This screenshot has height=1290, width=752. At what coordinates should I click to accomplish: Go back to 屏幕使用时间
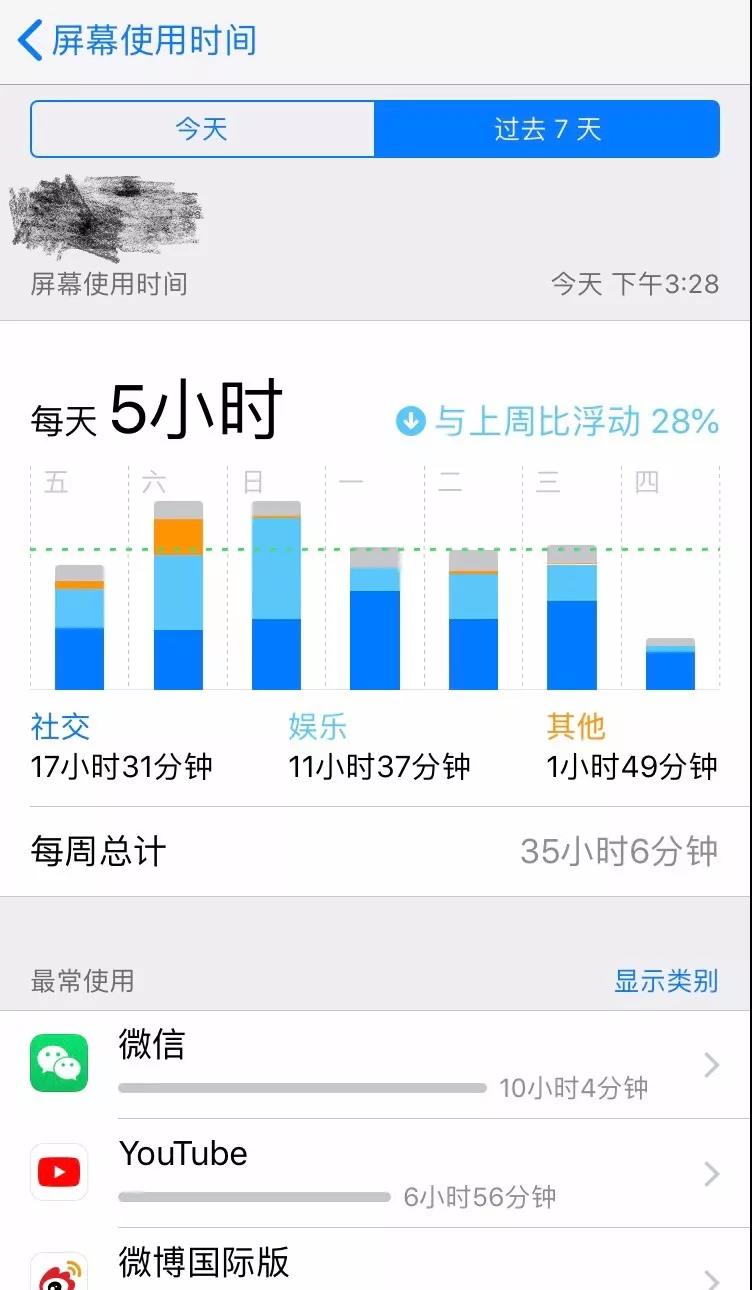(137, 41)
